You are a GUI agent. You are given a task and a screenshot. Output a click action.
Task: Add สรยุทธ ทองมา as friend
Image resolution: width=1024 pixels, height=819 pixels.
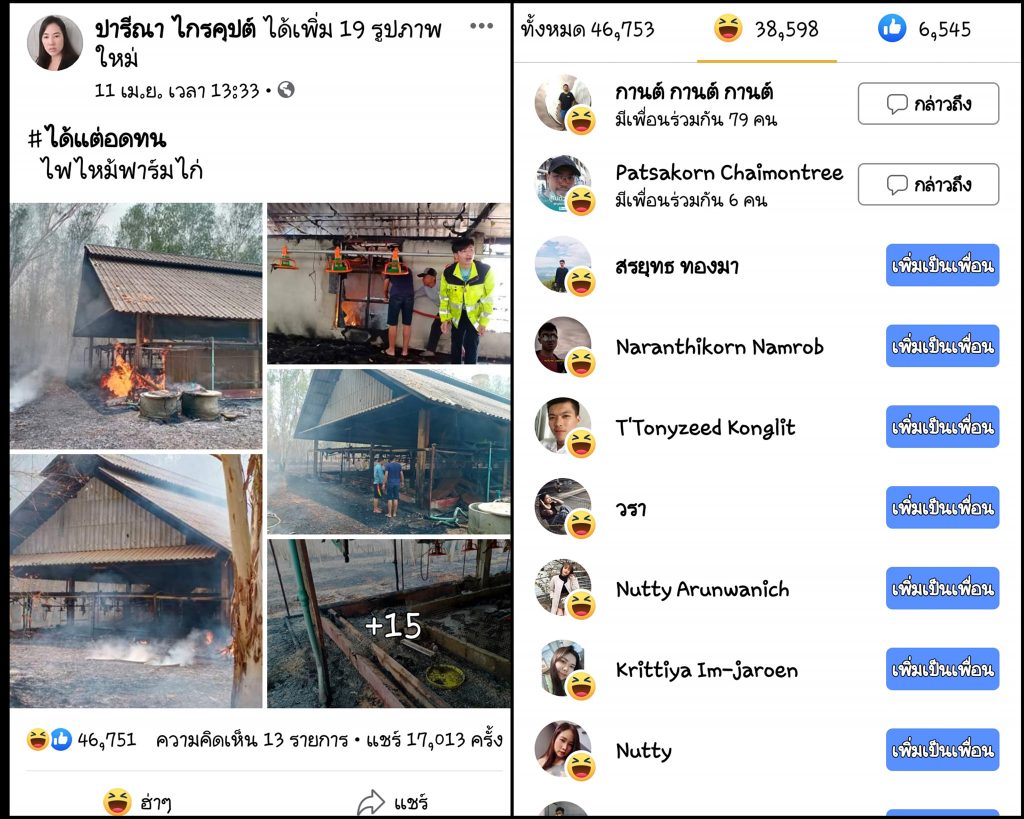pyautogui.click(x=942, y=266)
